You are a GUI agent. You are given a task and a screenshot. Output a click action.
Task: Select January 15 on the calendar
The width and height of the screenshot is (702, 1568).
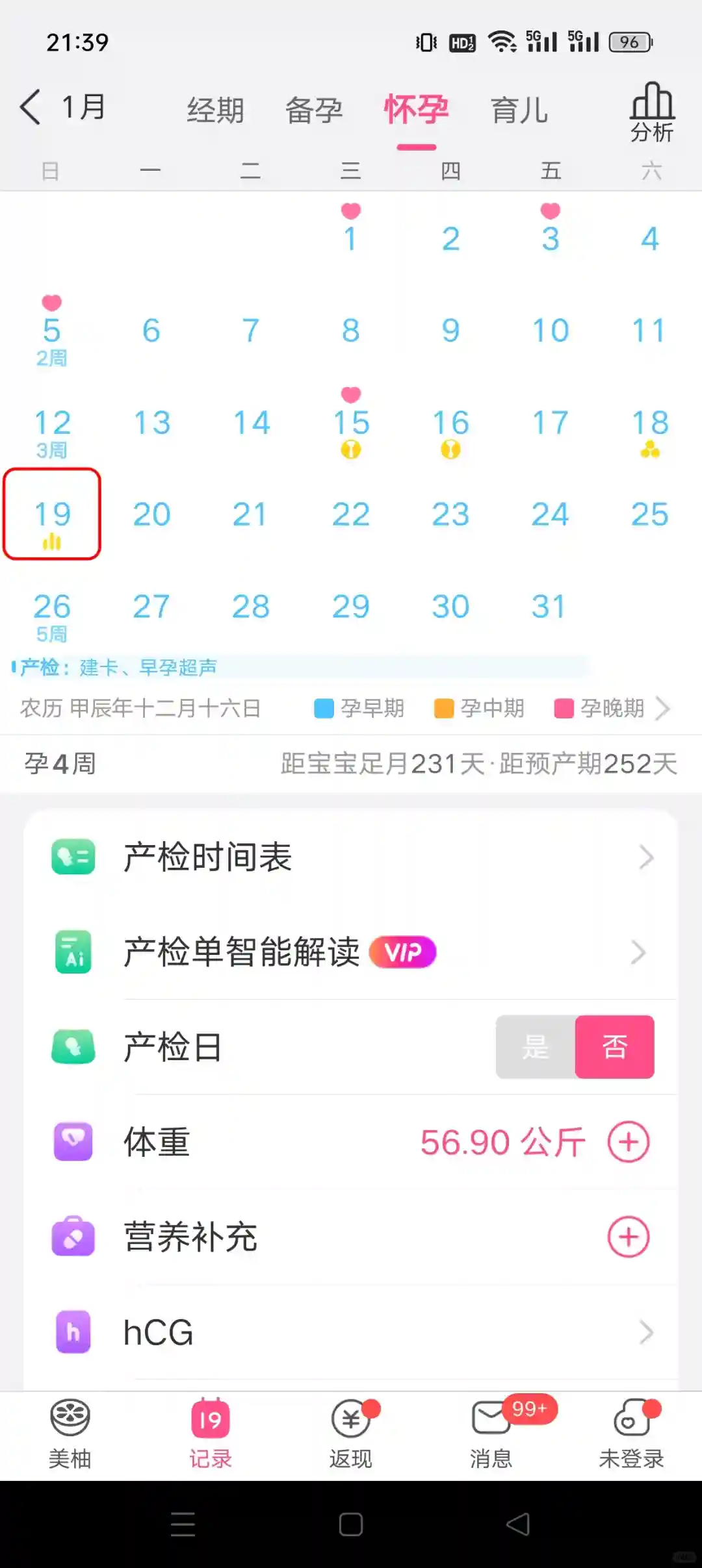tap(351, 423)
